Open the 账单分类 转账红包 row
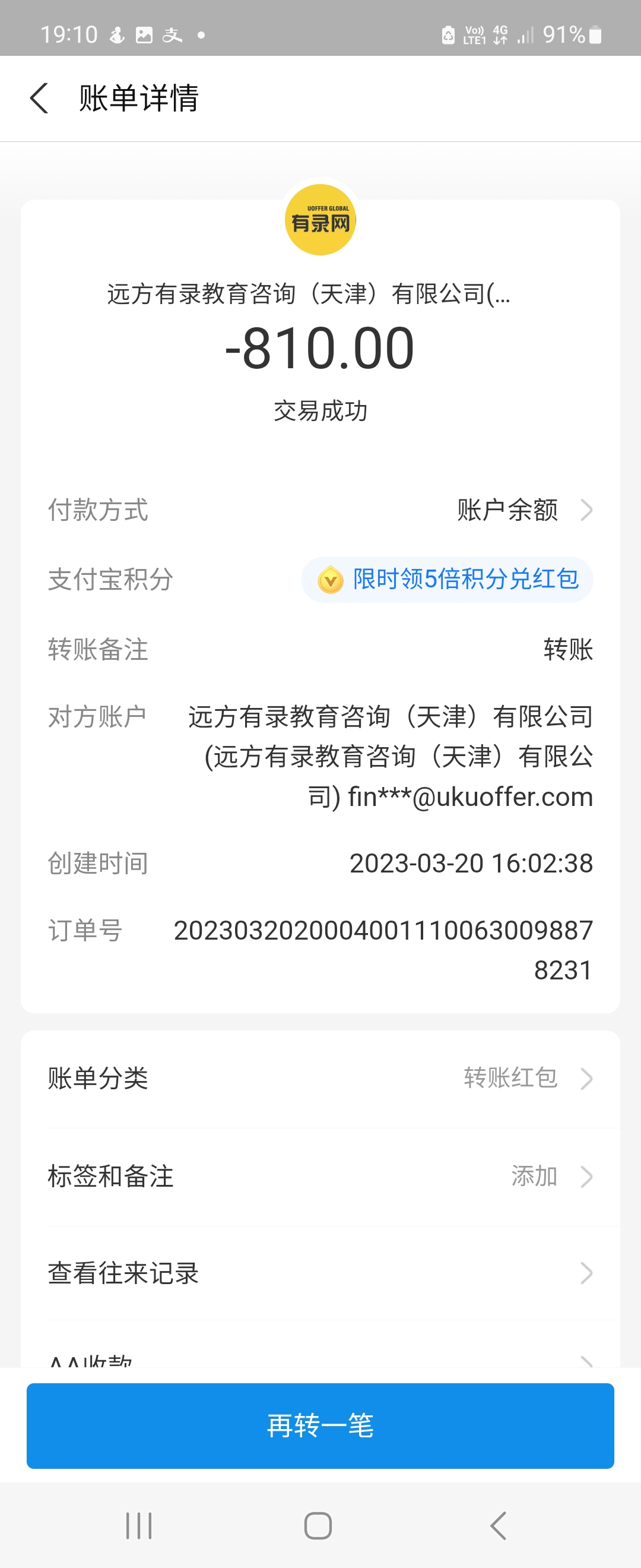 [320, 1079]
